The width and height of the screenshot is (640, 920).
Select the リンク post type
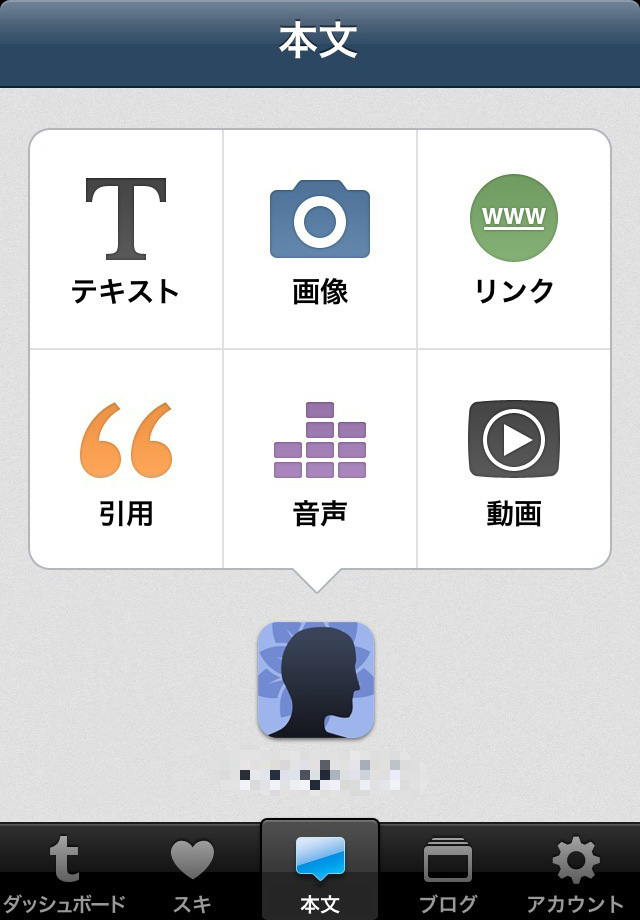[x=514, y=240]
